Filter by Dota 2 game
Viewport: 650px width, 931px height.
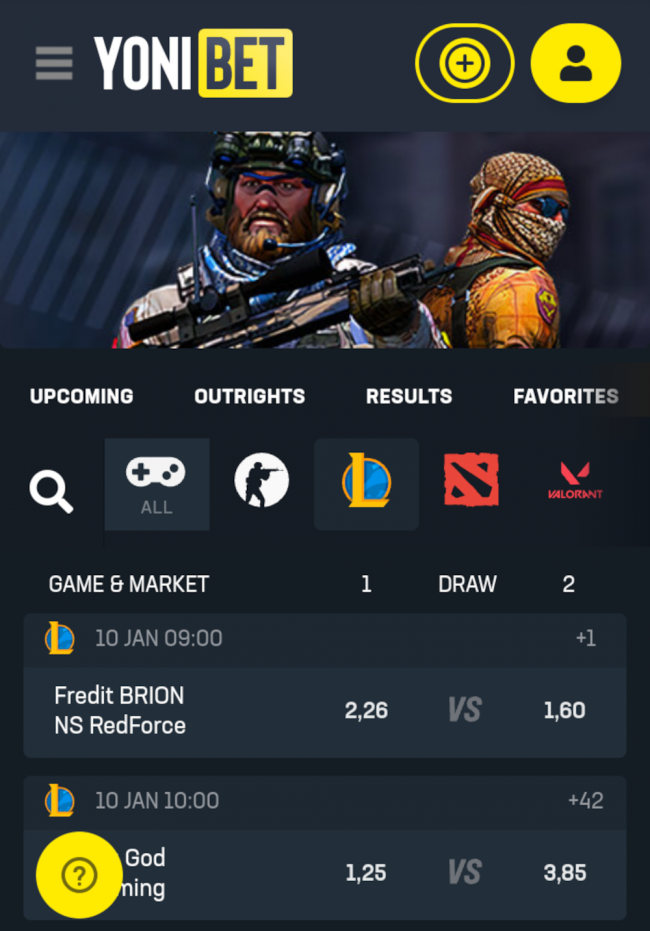[x=471, y=481]
